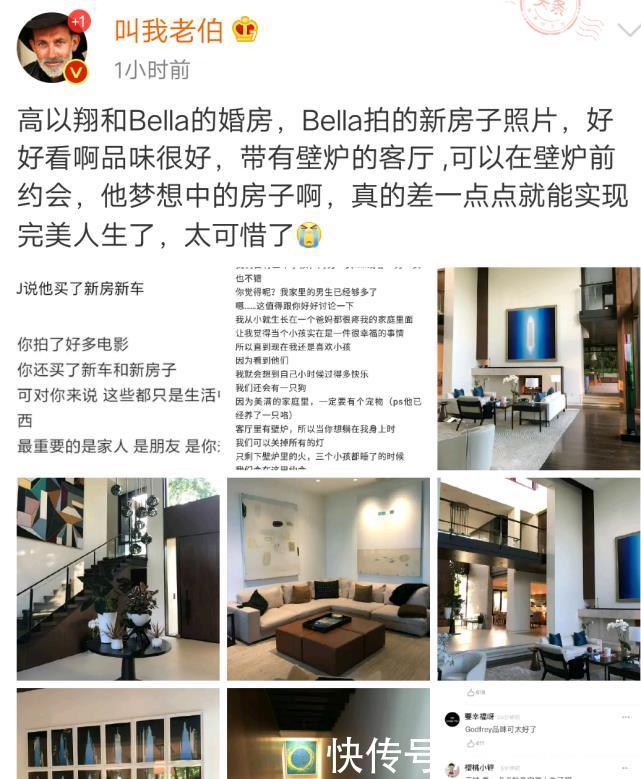
Task: View the chat text screenshot image
Action: (328, 367)
